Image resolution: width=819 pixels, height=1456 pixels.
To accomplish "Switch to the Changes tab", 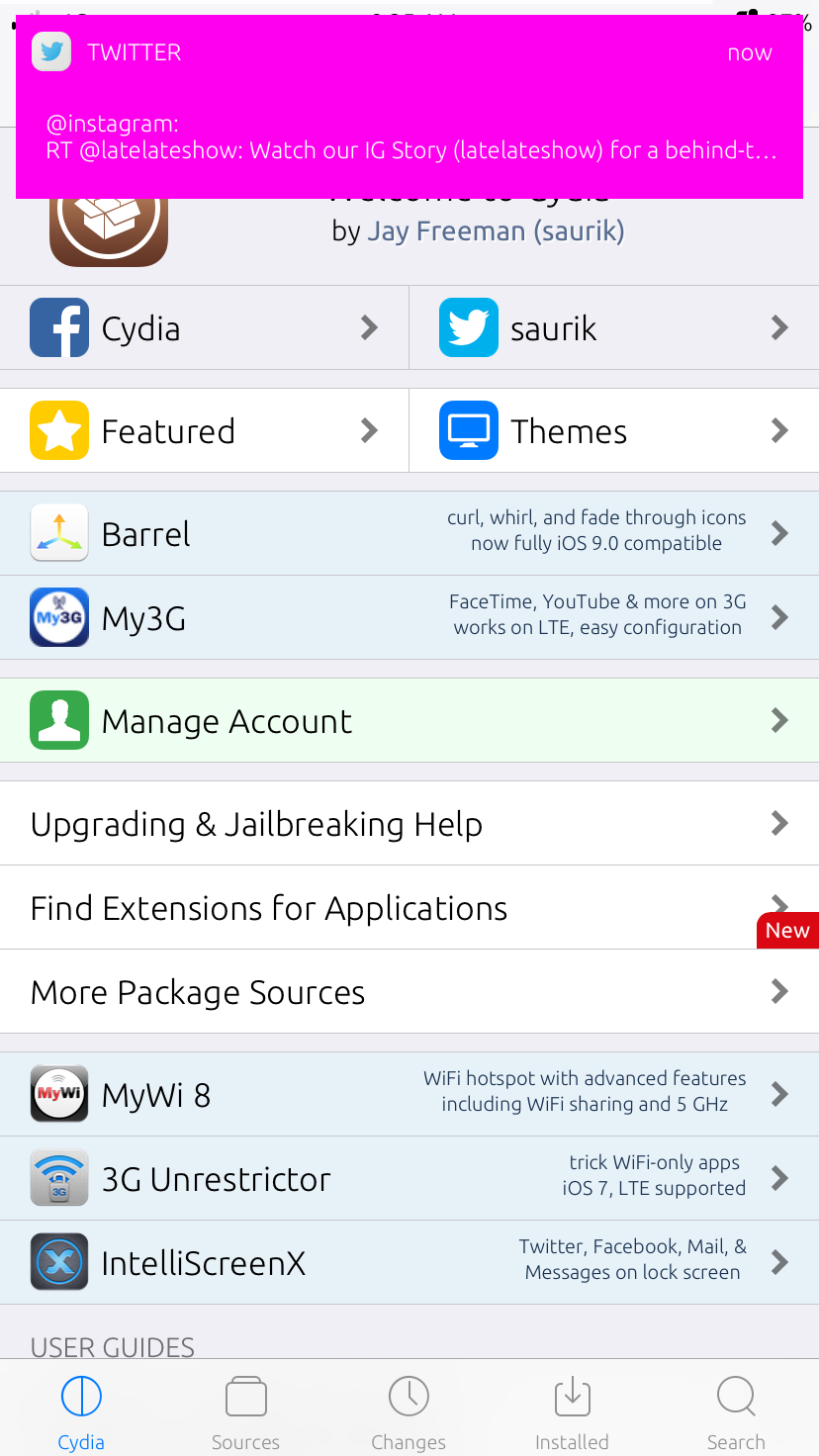I will pos(409,1411).
